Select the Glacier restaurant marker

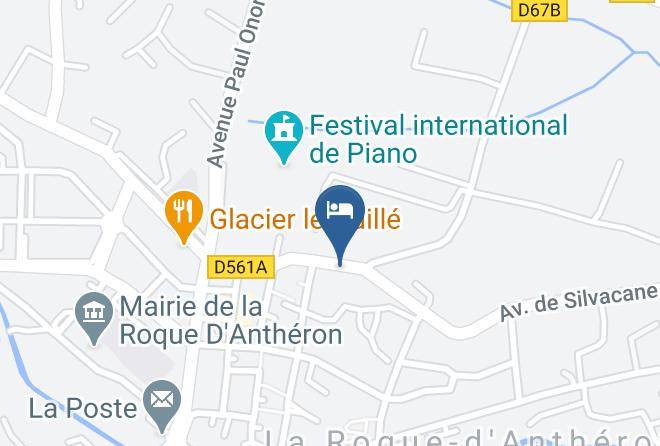coord(181,214)
